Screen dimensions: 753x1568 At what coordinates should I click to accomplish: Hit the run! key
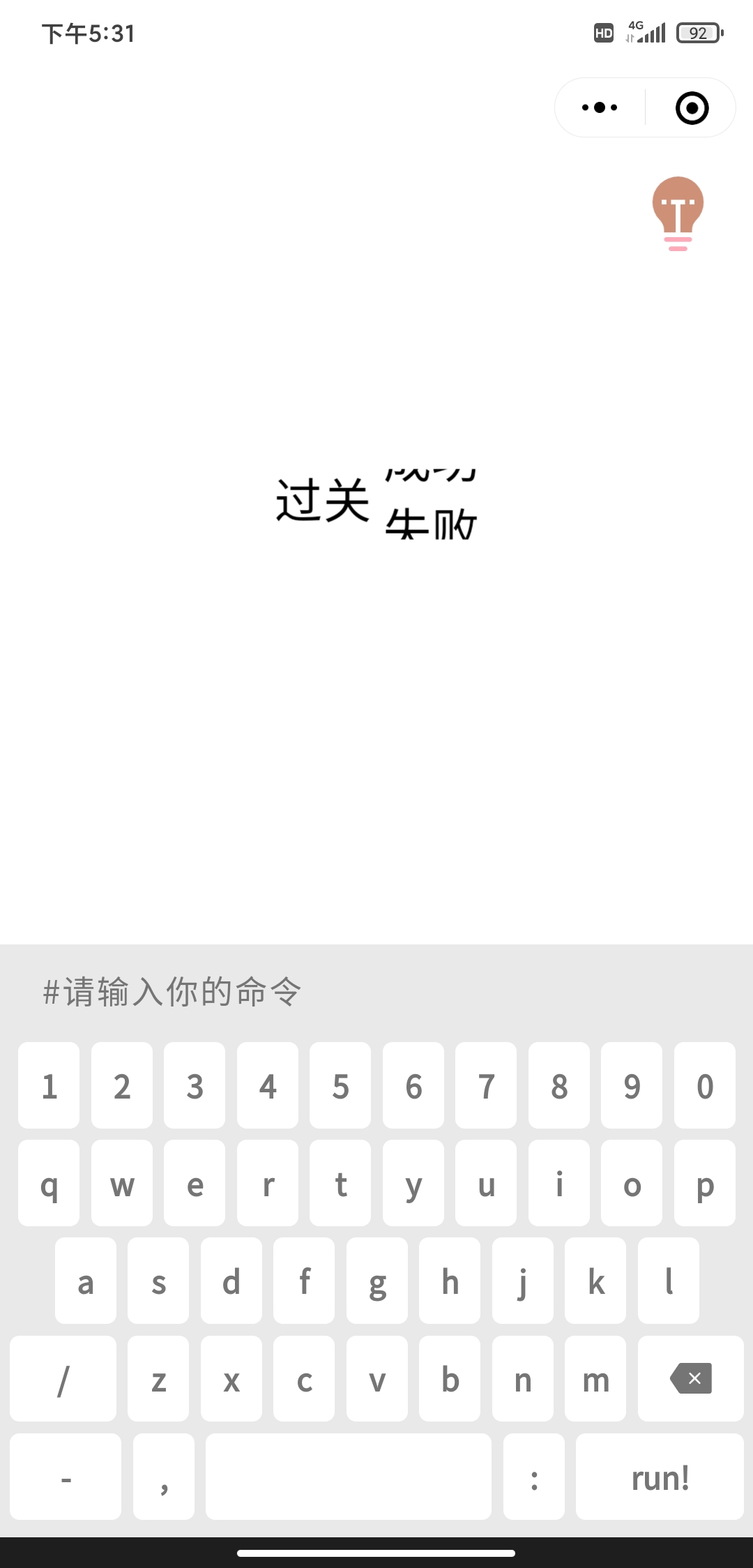click(660, 1477)
